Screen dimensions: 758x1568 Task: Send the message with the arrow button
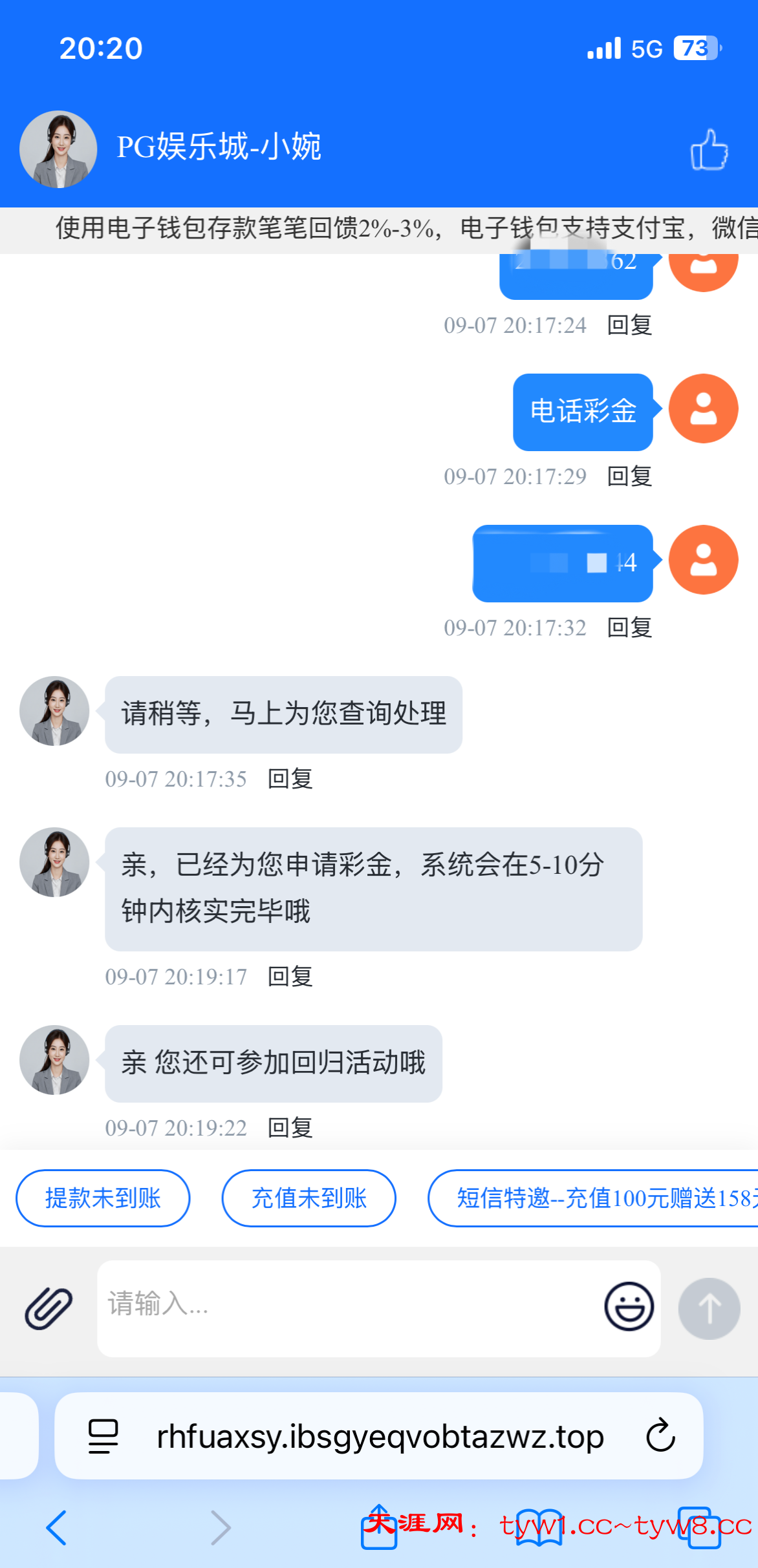tap(709, 1308)
